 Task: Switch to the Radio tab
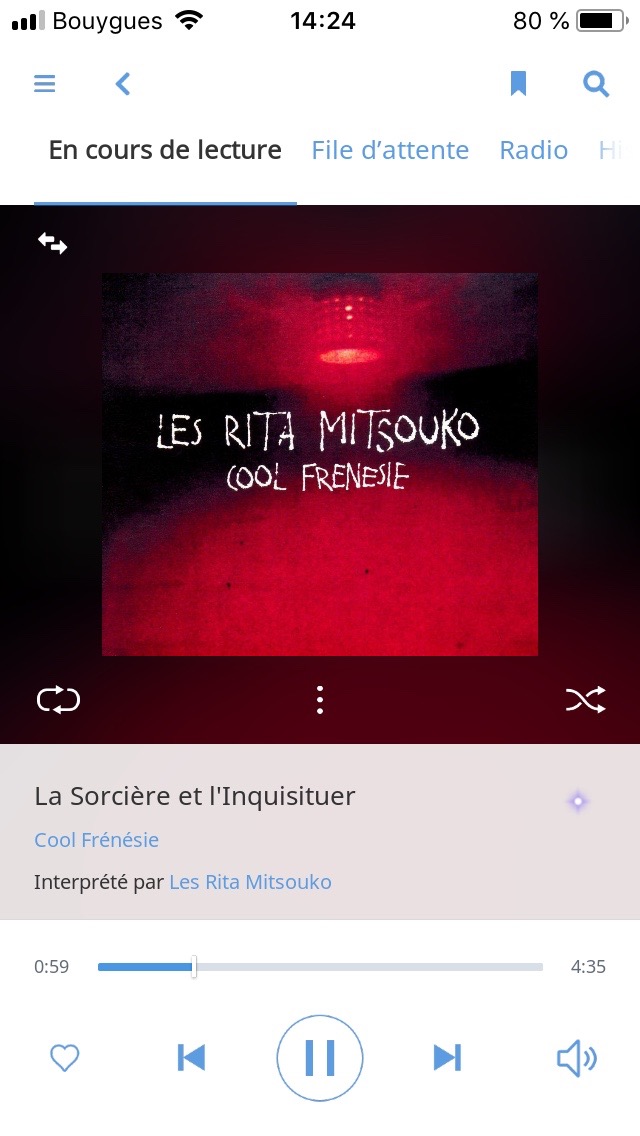coord(533,150)
